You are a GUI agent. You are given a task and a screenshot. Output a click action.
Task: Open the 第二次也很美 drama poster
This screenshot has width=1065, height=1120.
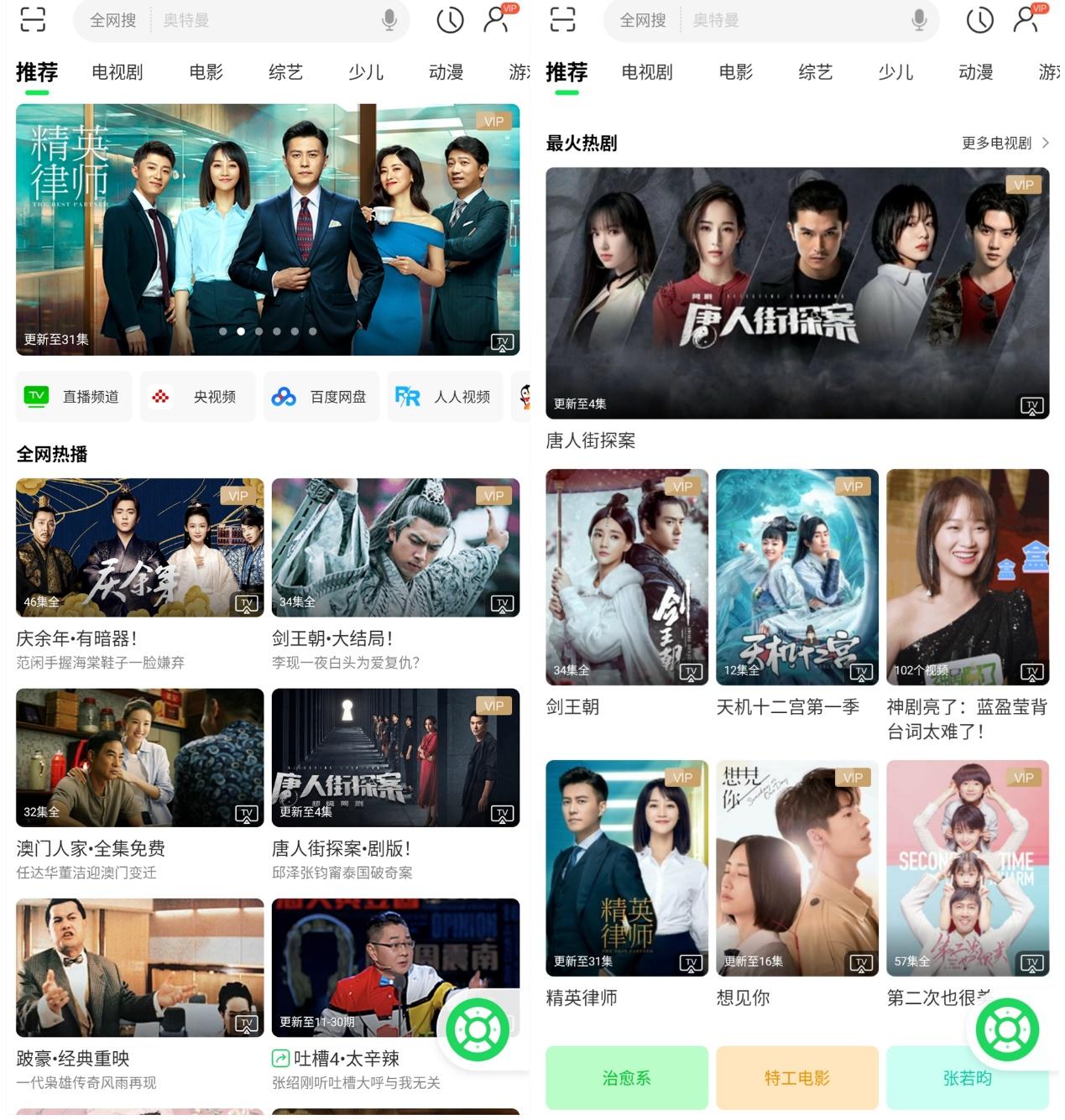(x=967, y=868)
